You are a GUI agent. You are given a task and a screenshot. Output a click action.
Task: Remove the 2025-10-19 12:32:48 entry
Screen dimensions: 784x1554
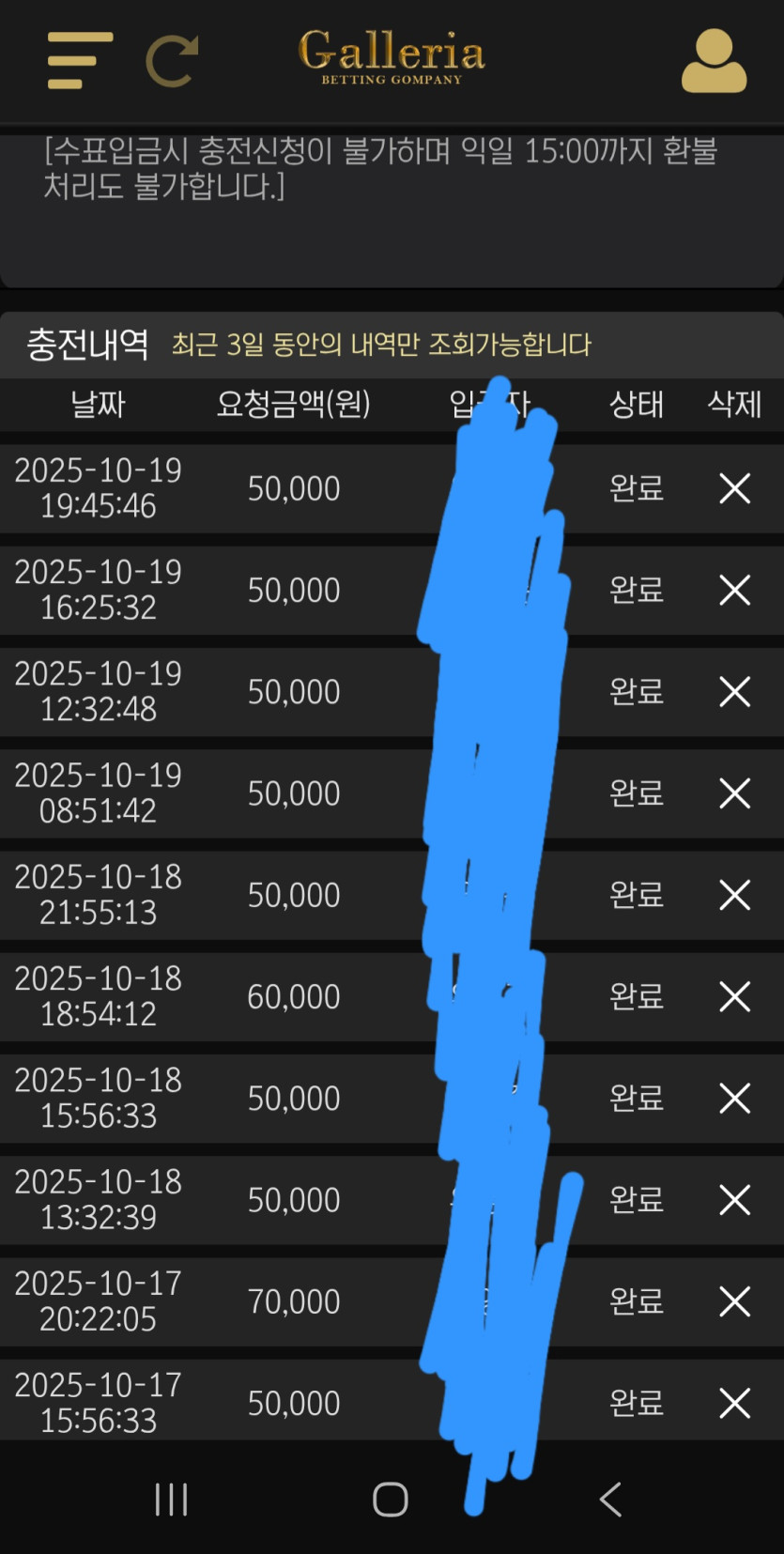pyautogui.click(x=734, y=692)
